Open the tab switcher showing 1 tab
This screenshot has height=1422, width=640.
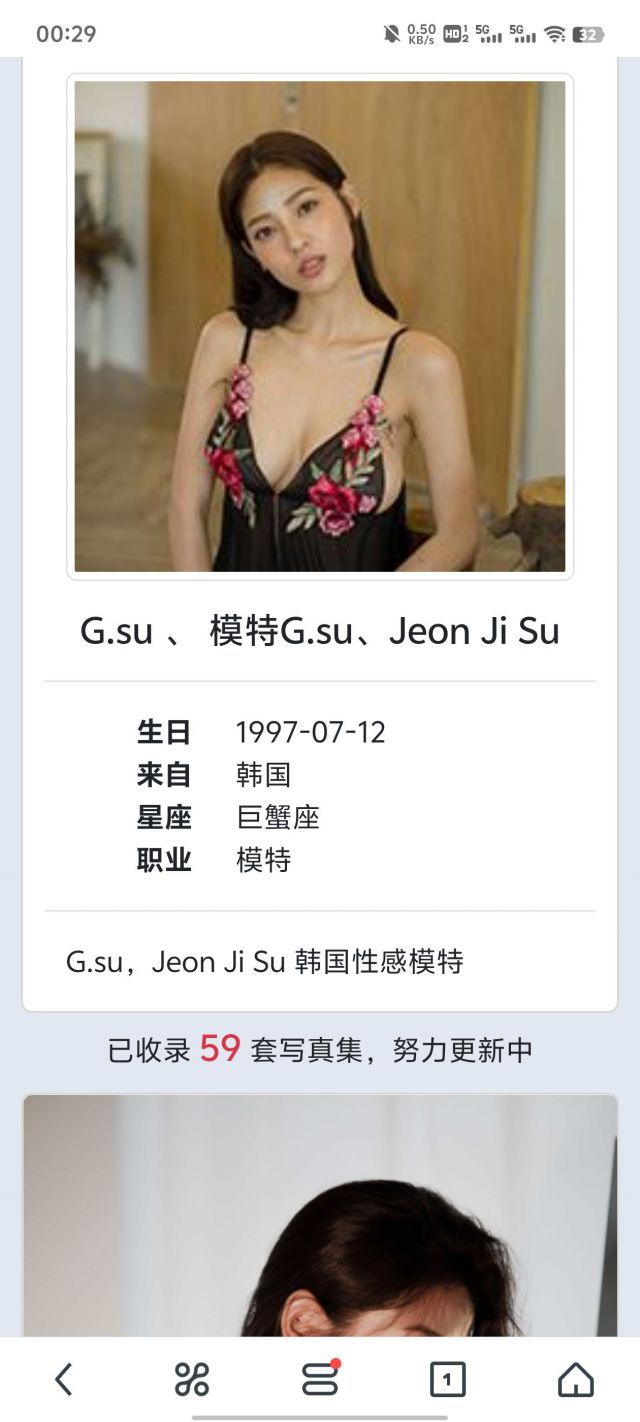[x=447, y=1380]
